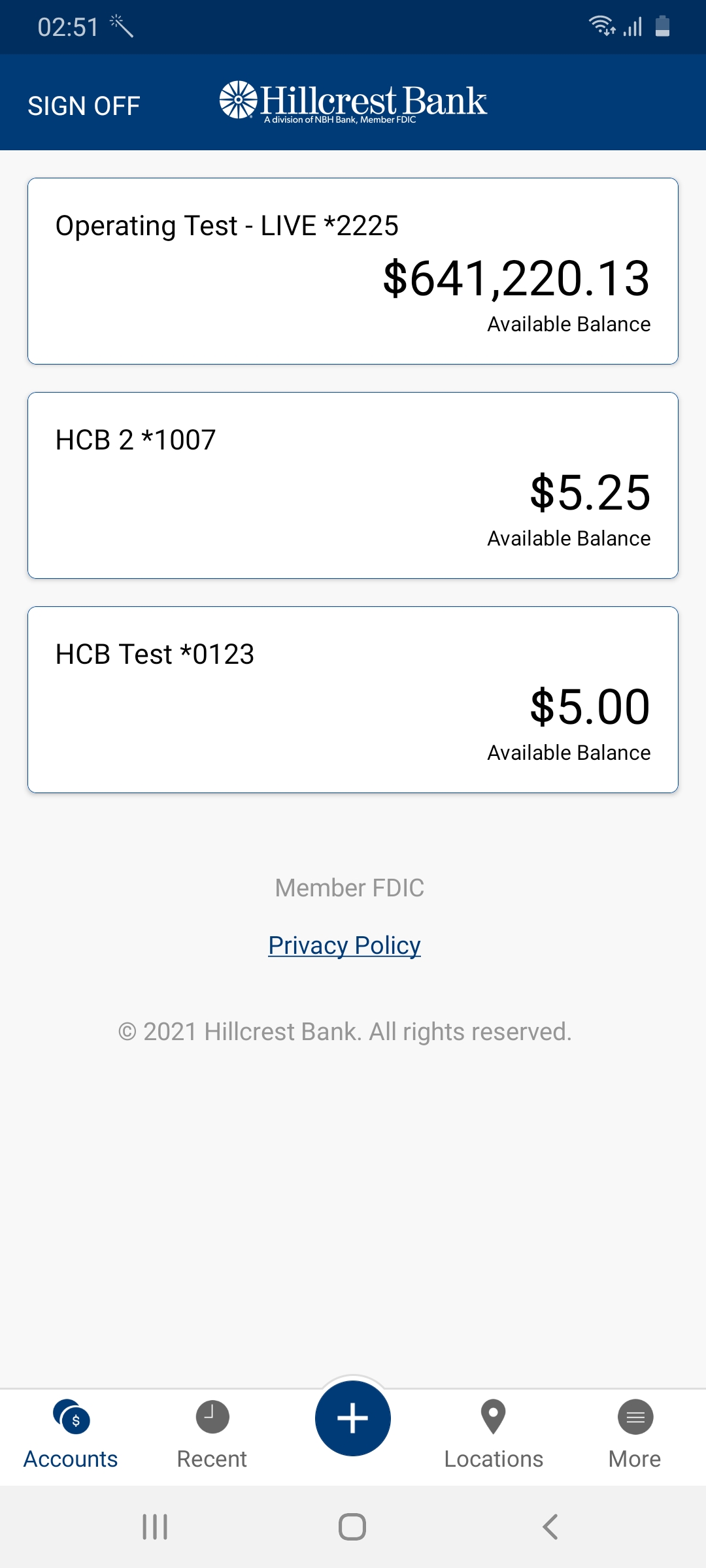Tap the plus quick action button
706x1568 pixels.
coord(353,1418)
